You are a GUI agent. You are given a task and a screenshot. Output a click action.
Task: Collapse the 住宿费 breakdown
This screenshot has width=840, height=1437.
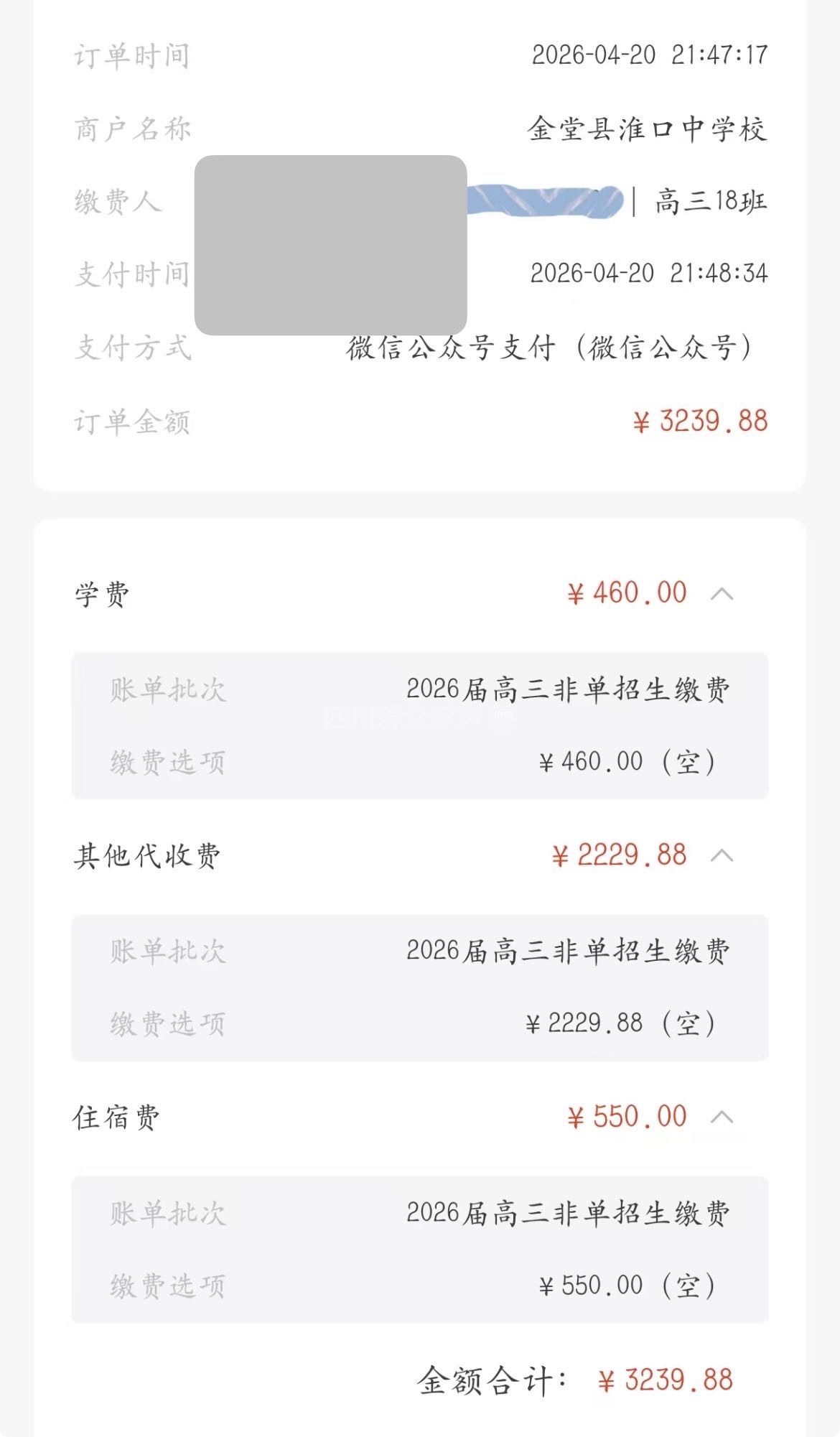point(722,1117)
